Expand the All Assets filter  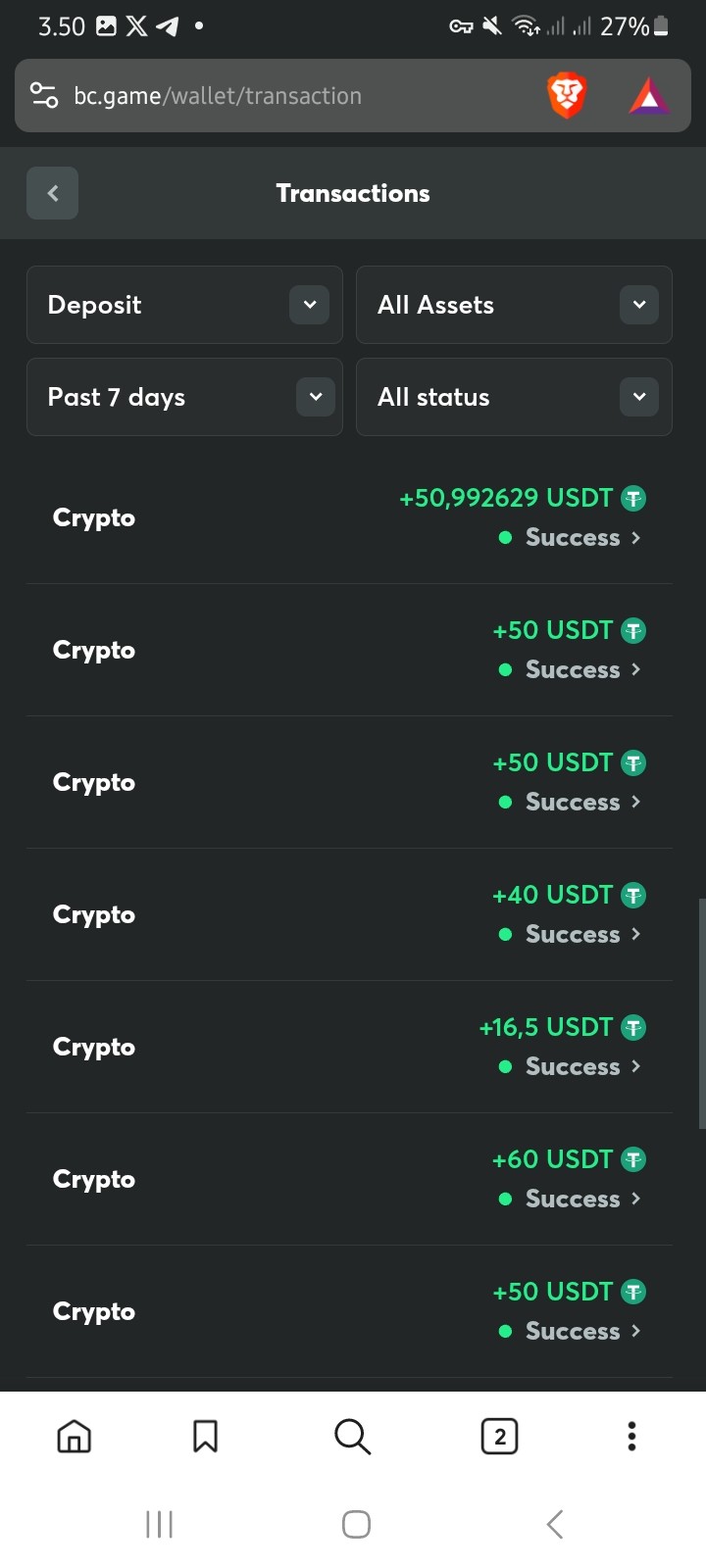514,305
